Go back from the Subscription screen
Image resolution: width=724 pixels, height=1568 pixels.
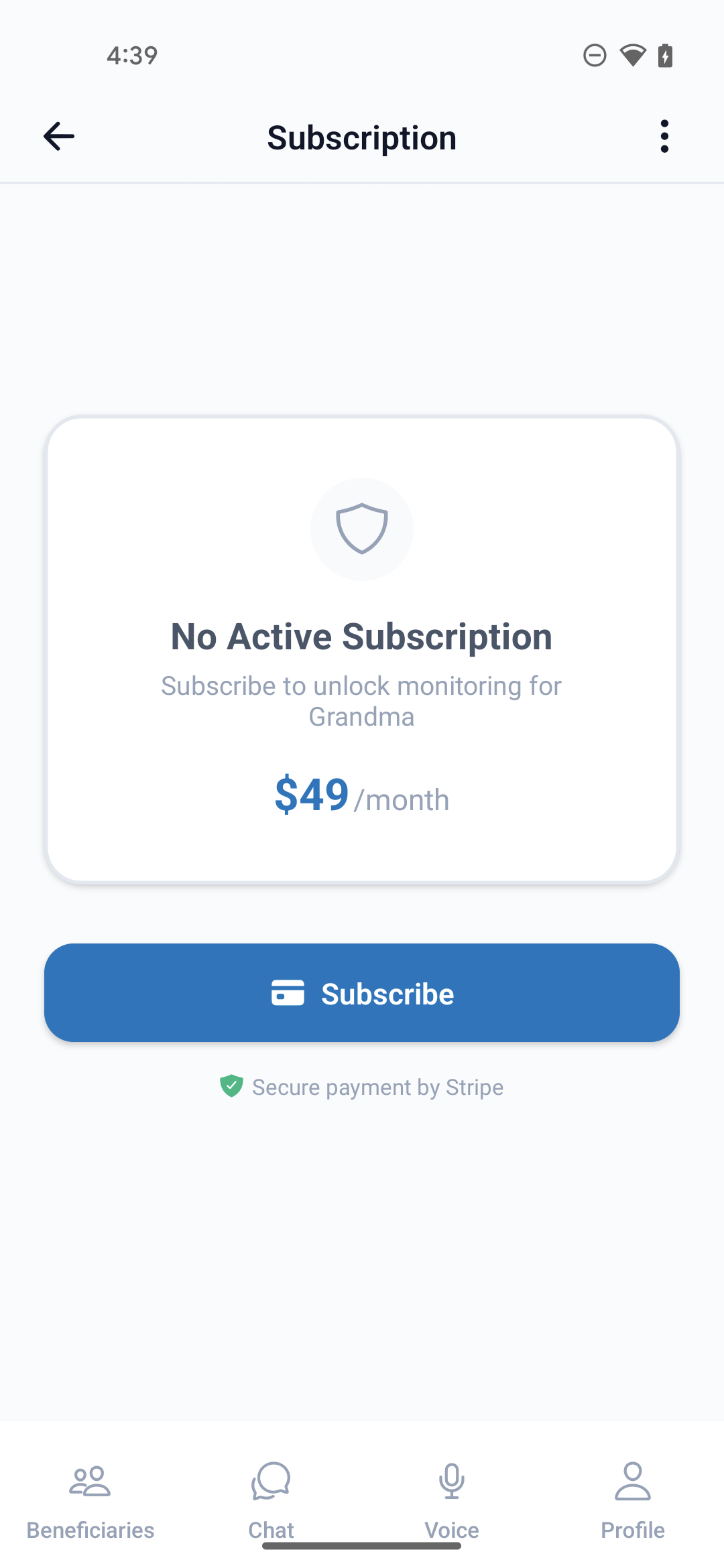point(59,137)
